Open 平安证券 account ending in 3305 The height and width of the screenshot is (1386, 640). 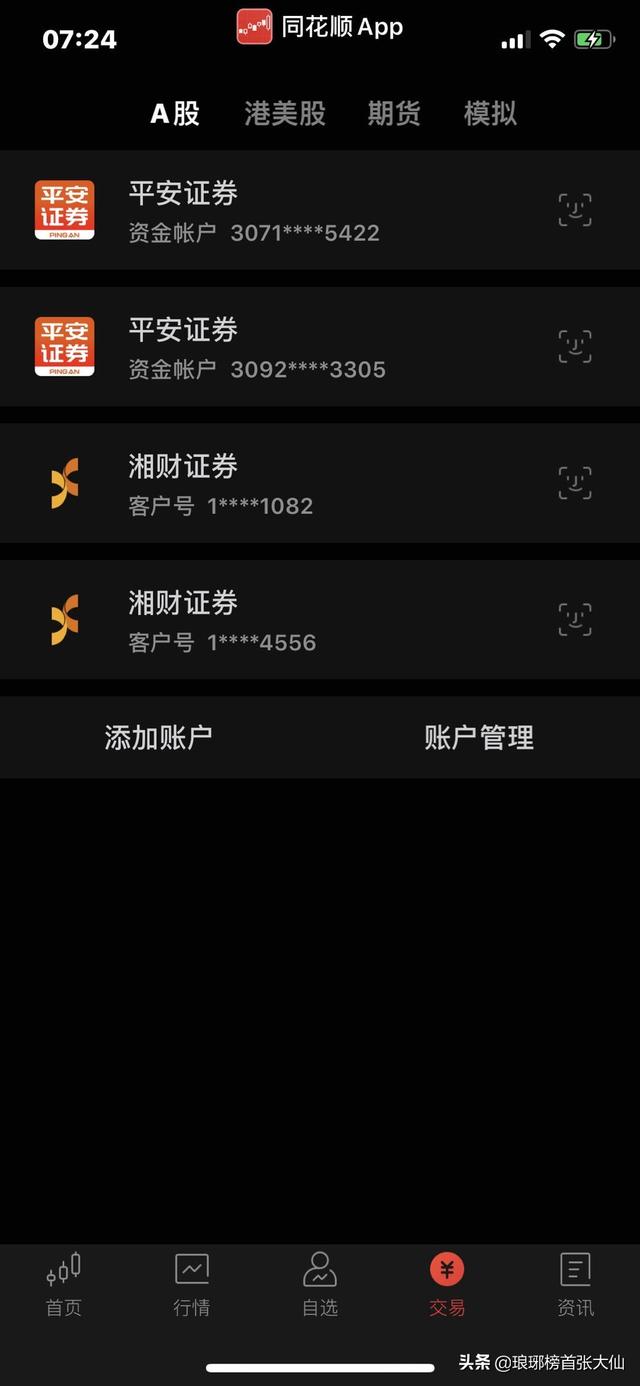pyautogui.click(x=257, y=348)
